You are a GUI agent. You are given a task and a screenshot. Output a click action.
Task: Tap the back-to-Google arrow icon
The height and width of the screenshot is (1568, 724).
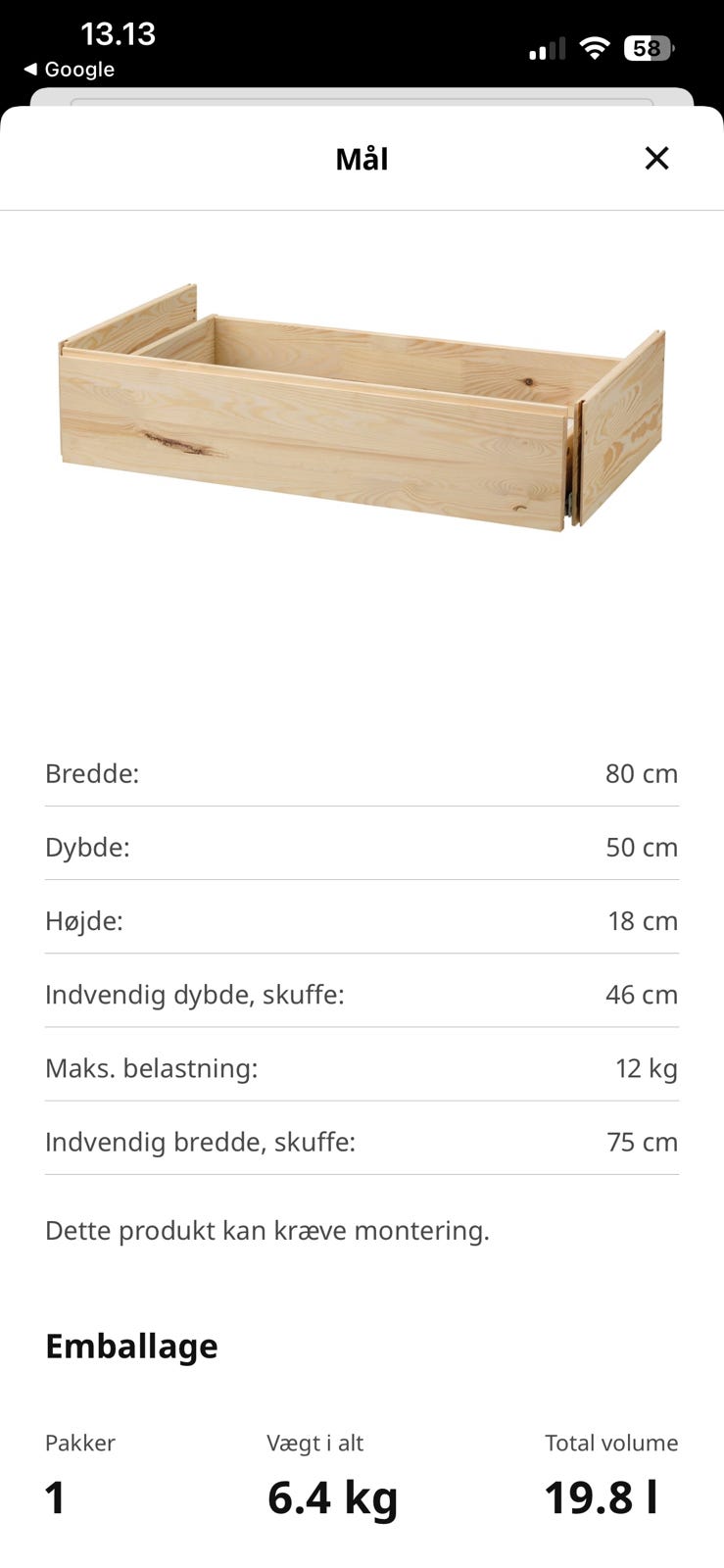tap(32, 70)
